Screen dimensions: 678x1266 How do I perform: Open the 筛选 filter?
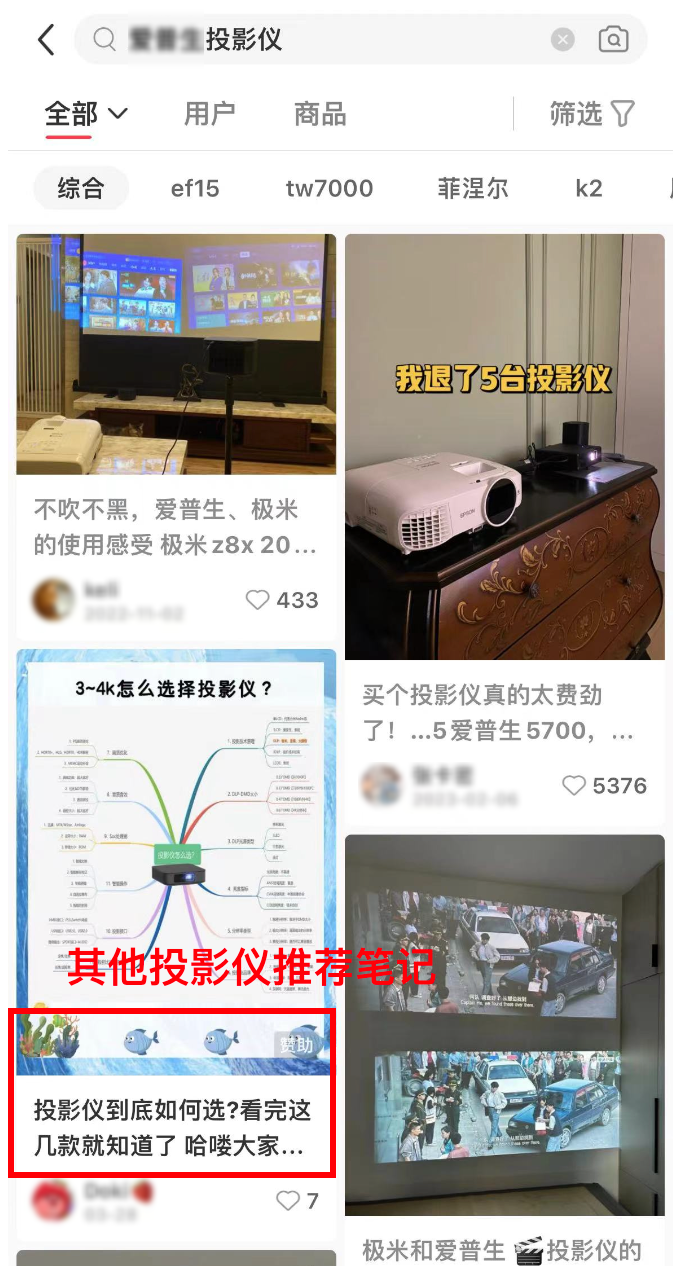(x=592, y=114)
